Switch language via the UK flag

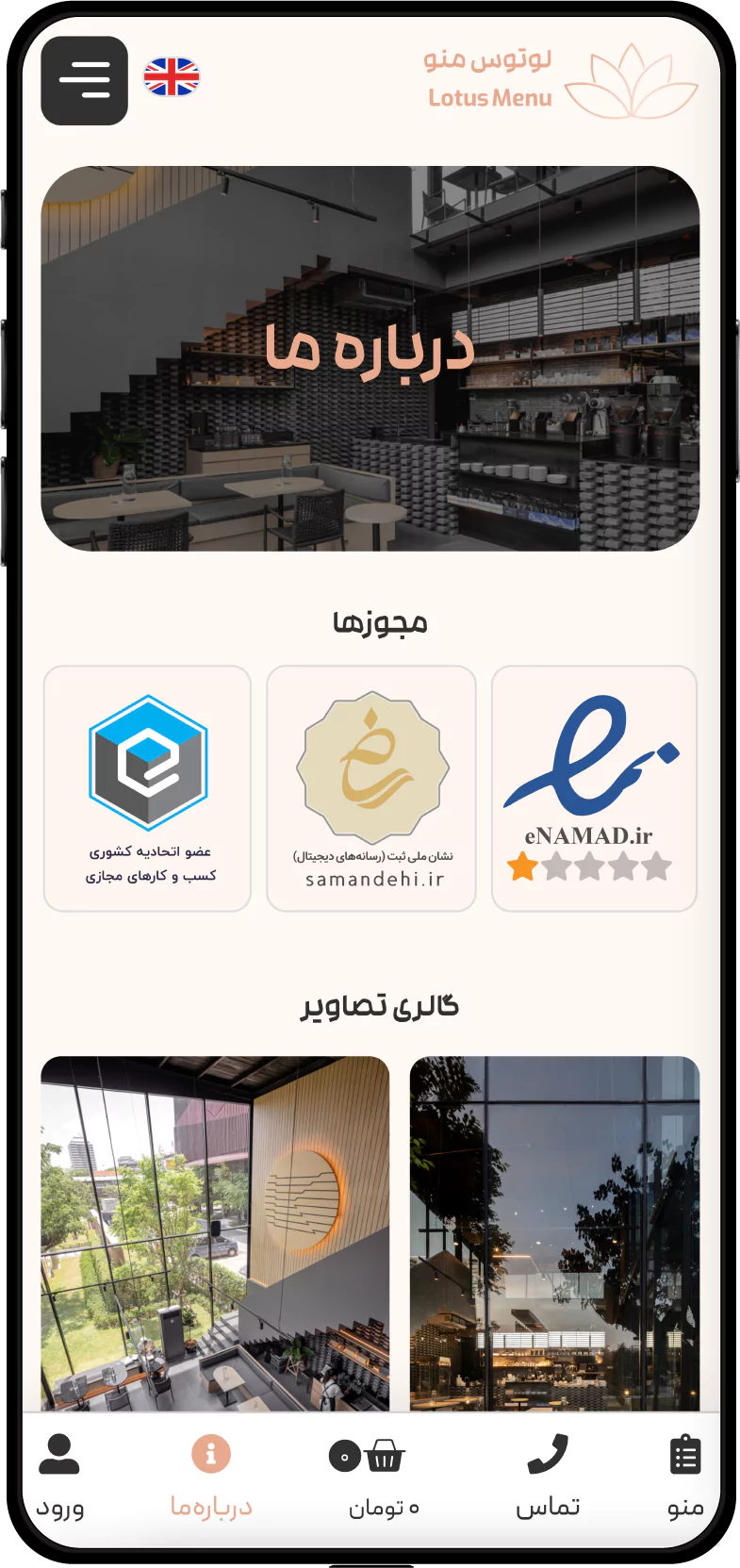point(172,77)
